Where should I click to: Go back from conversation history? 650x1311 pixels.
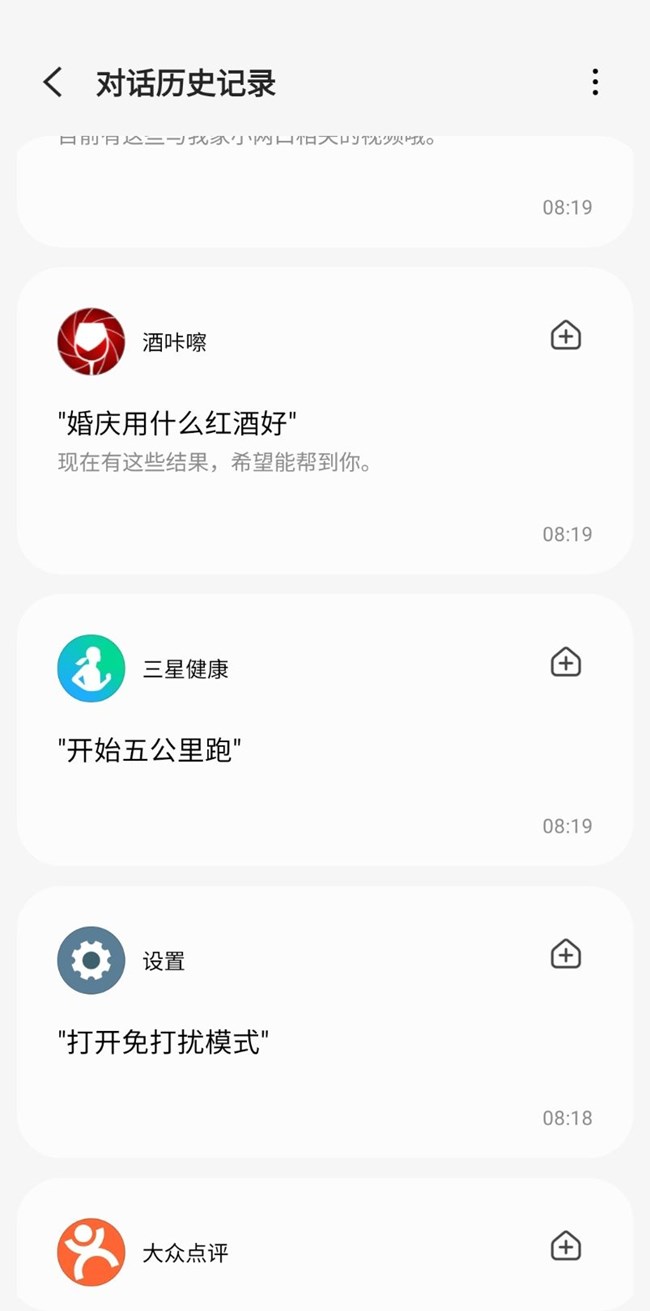point(53,82)
